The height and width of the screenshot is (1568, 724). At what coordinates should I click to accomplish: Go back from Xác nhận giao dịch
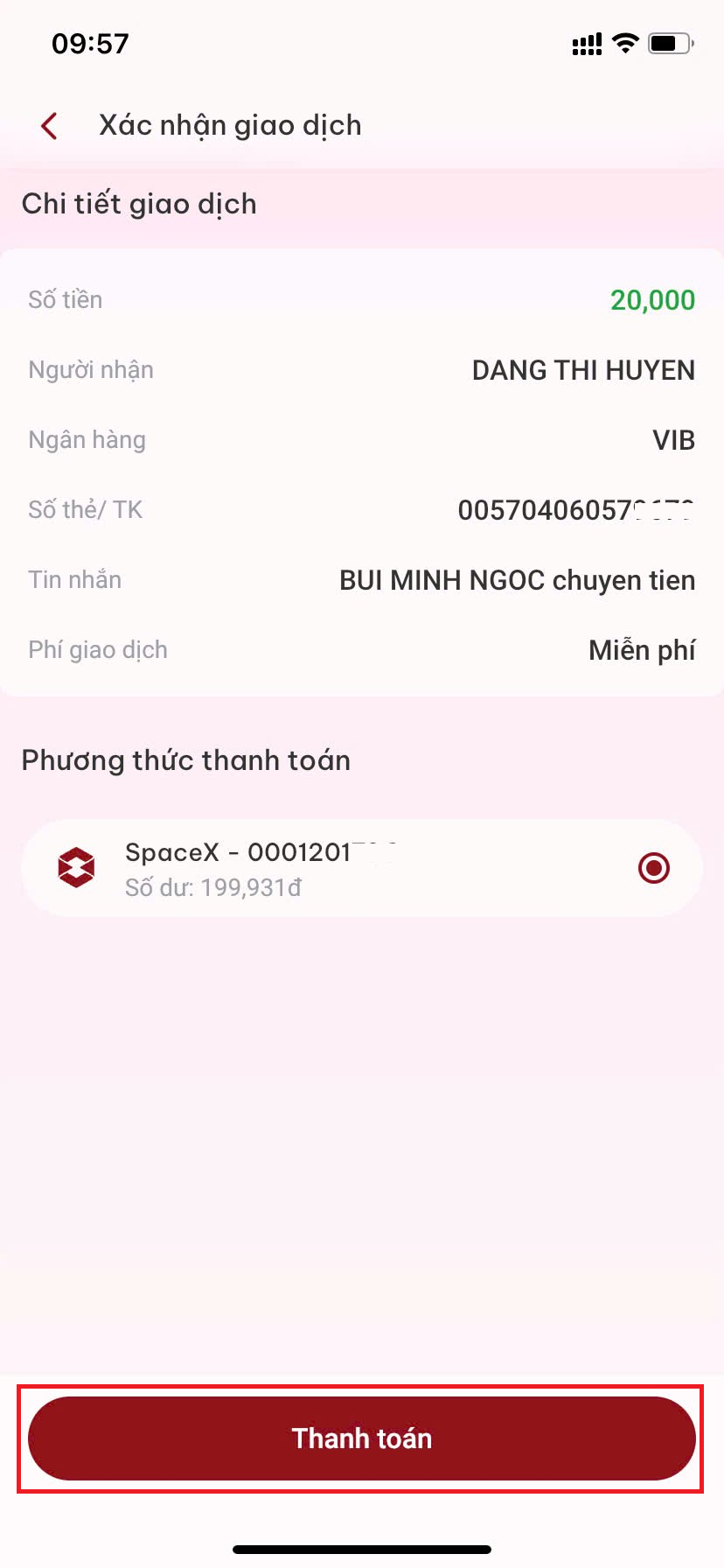click(50, 126)
